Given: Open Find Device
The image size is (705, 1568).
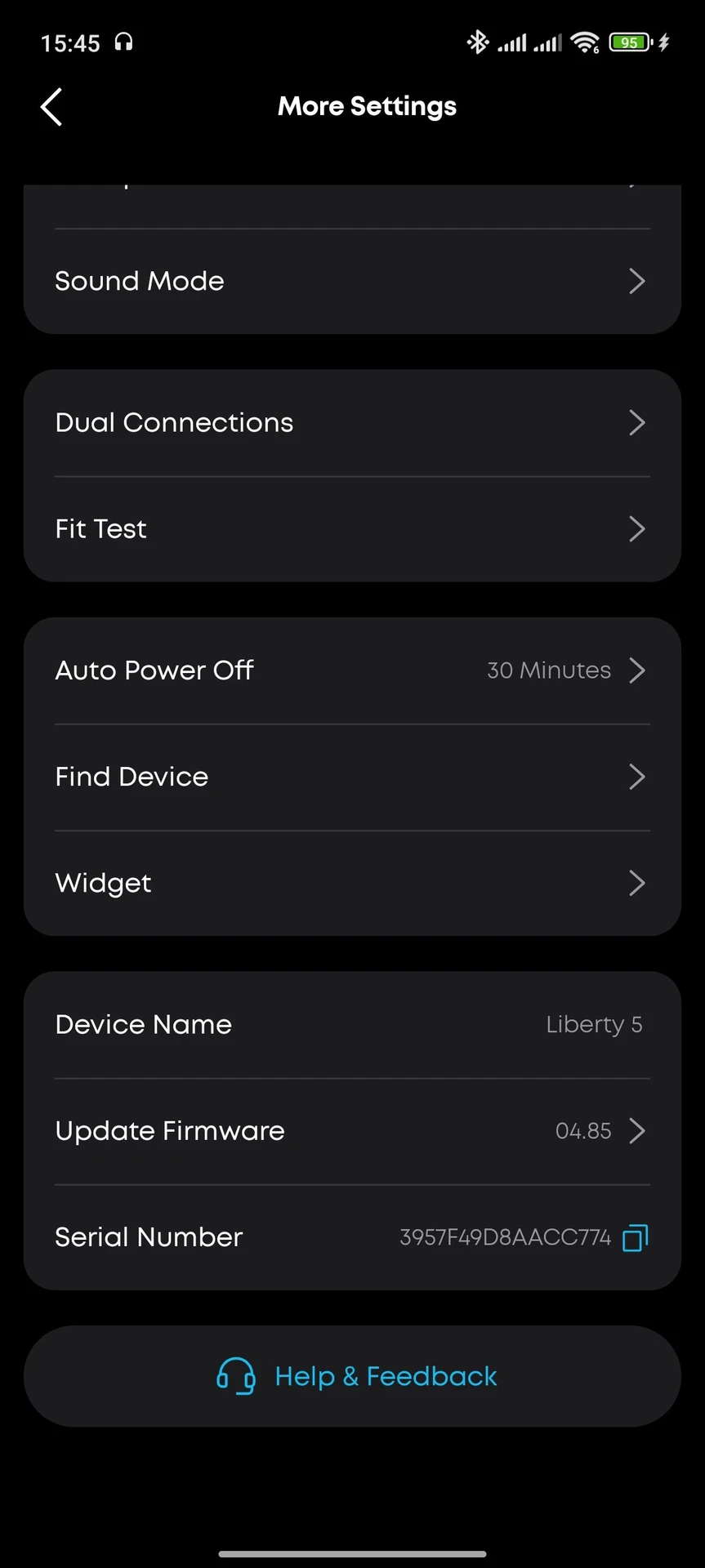Looking at the screenshot, I should [352, 777].
